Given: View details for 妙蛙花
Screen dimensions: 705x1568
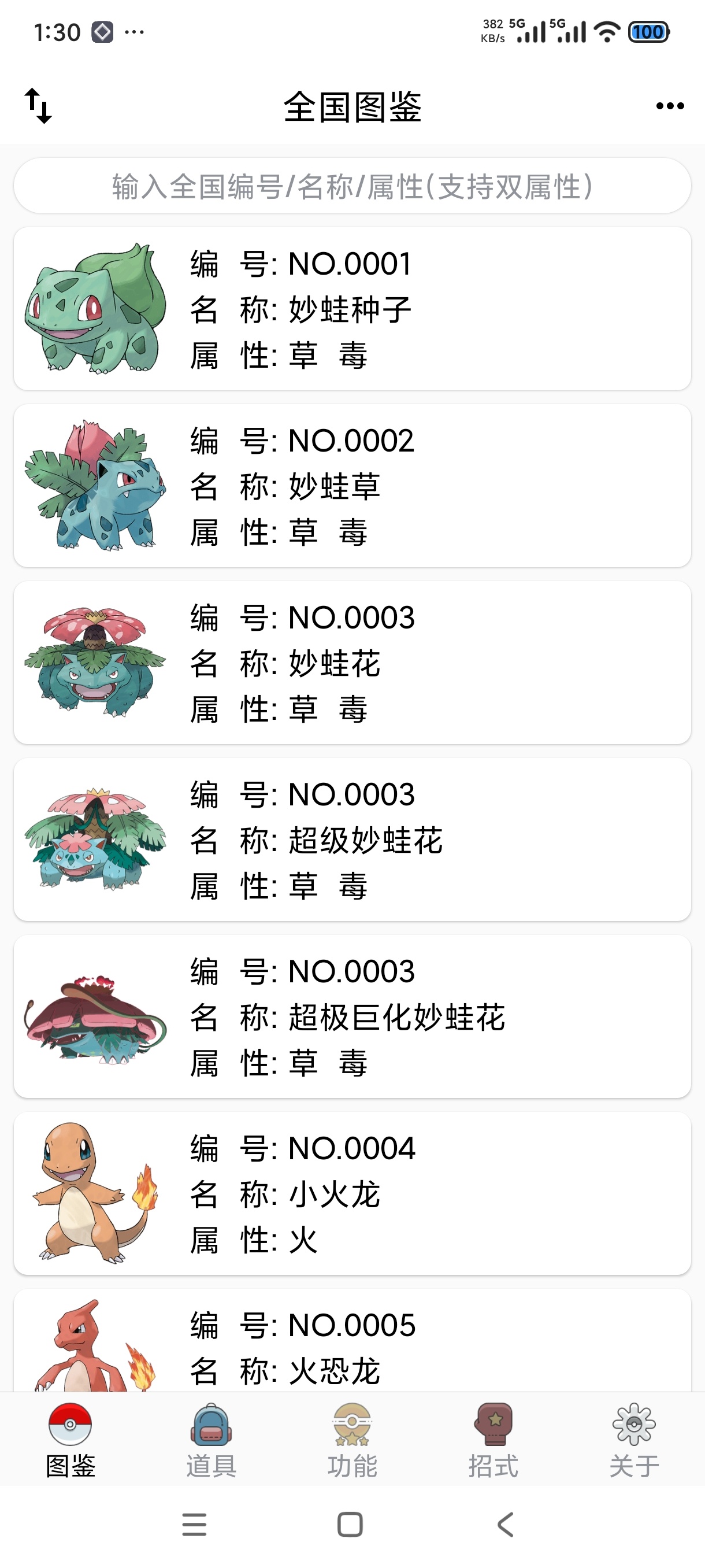Looking at the screenshot, I should 352,662.
